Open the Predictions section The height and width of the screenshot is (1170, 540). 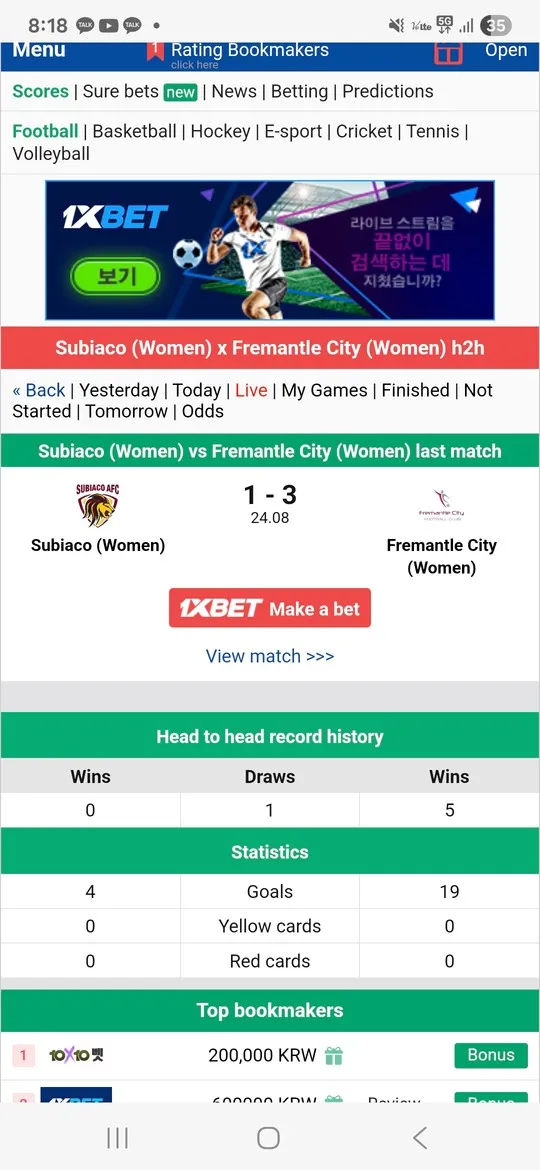coord(388,92)
